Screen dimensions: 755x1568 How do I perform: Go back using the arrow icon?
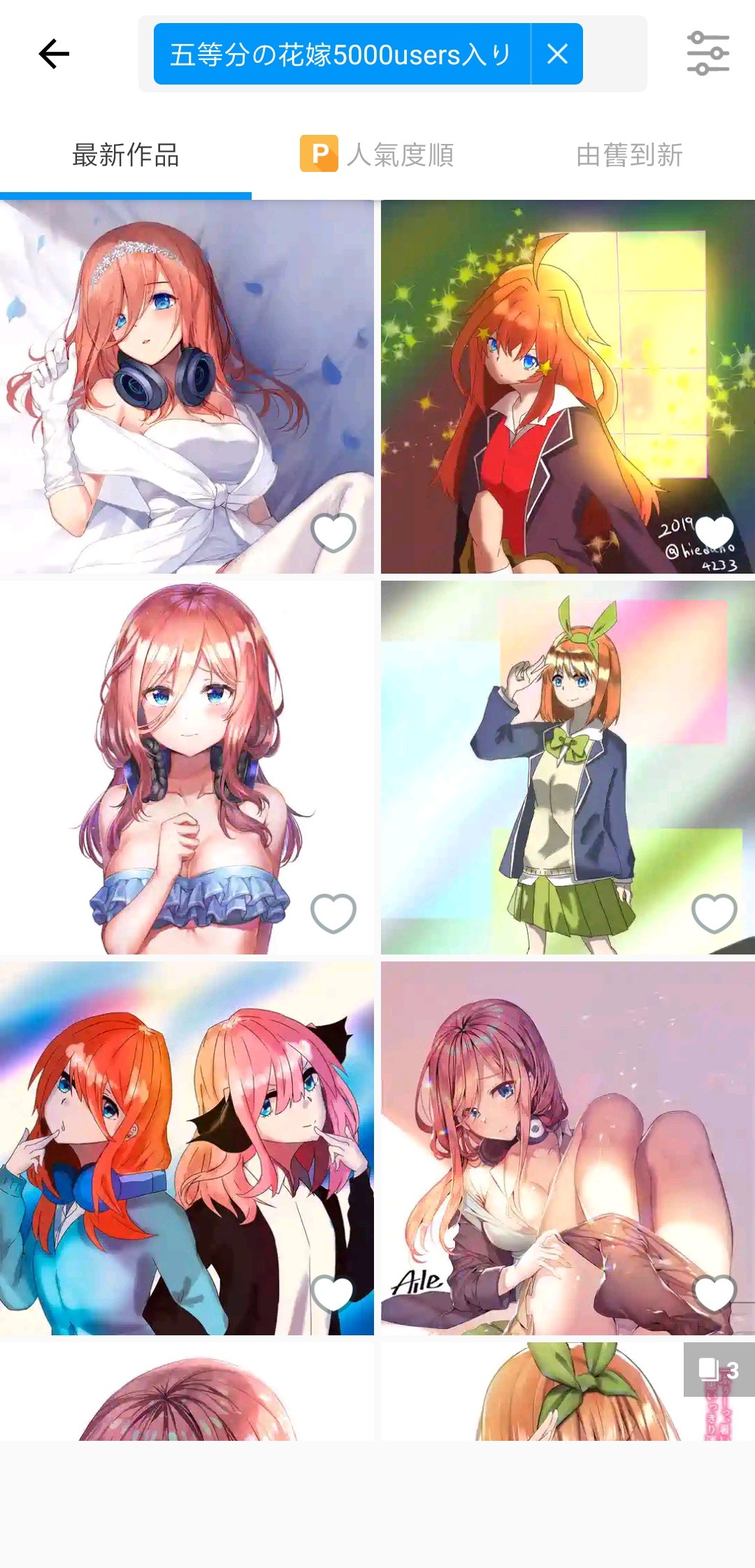tap(54, 54)
